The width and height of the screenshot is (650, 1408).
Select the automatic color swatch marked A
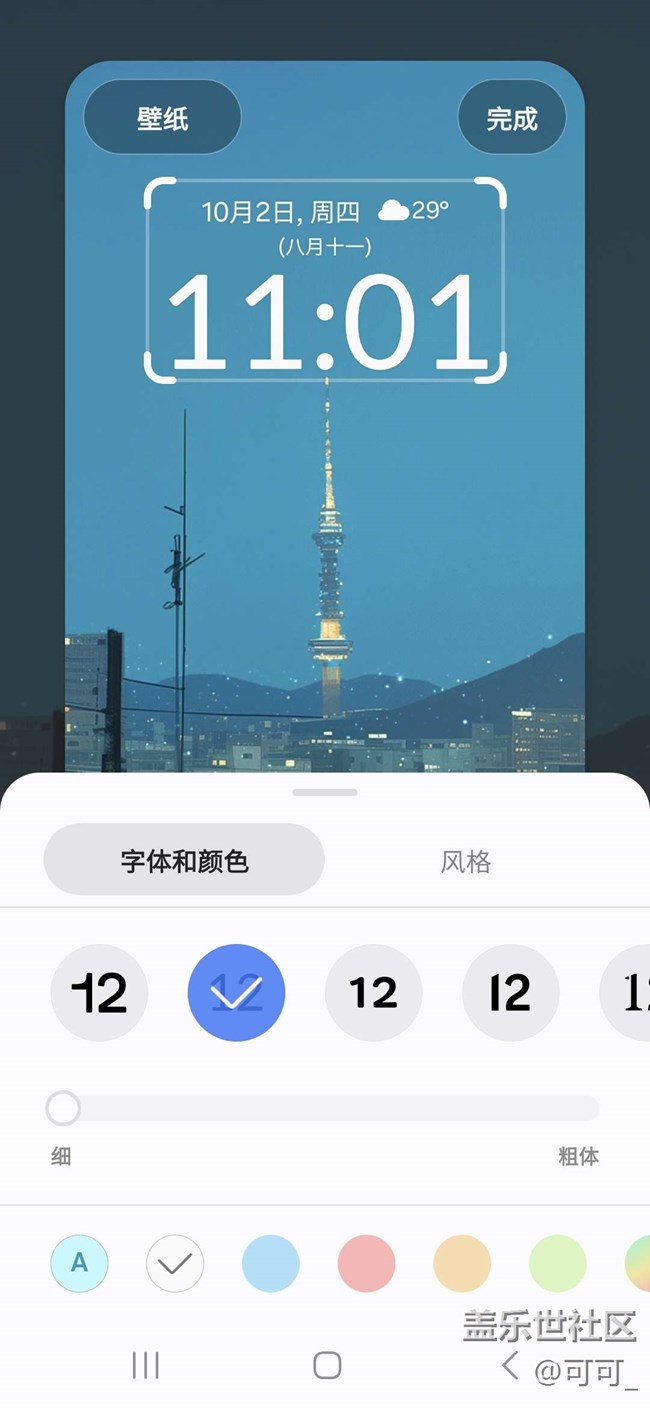point(79,1263)
